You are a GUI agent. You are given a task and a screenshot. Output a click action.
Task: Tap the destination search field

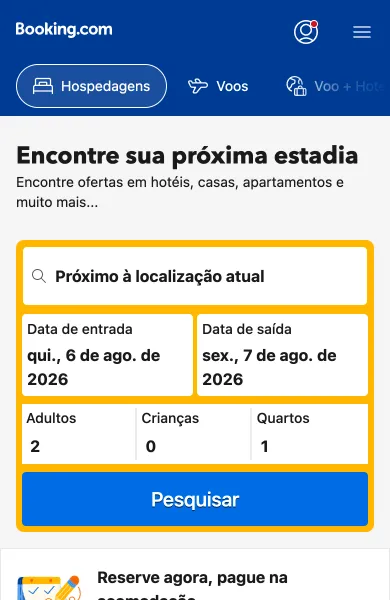click(x=195, y=276)
